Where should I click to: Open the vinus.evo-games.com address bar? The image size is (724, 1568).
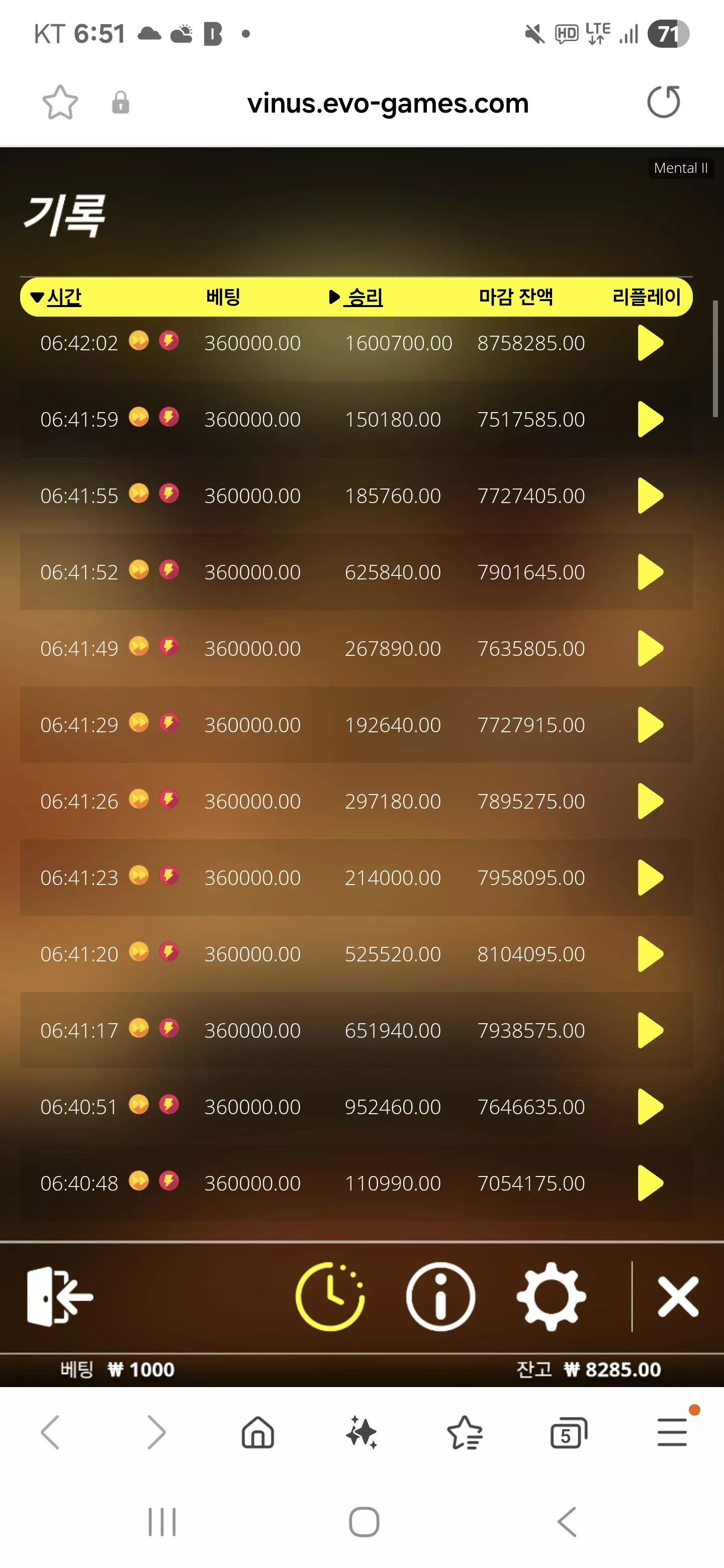pos(388,104)
